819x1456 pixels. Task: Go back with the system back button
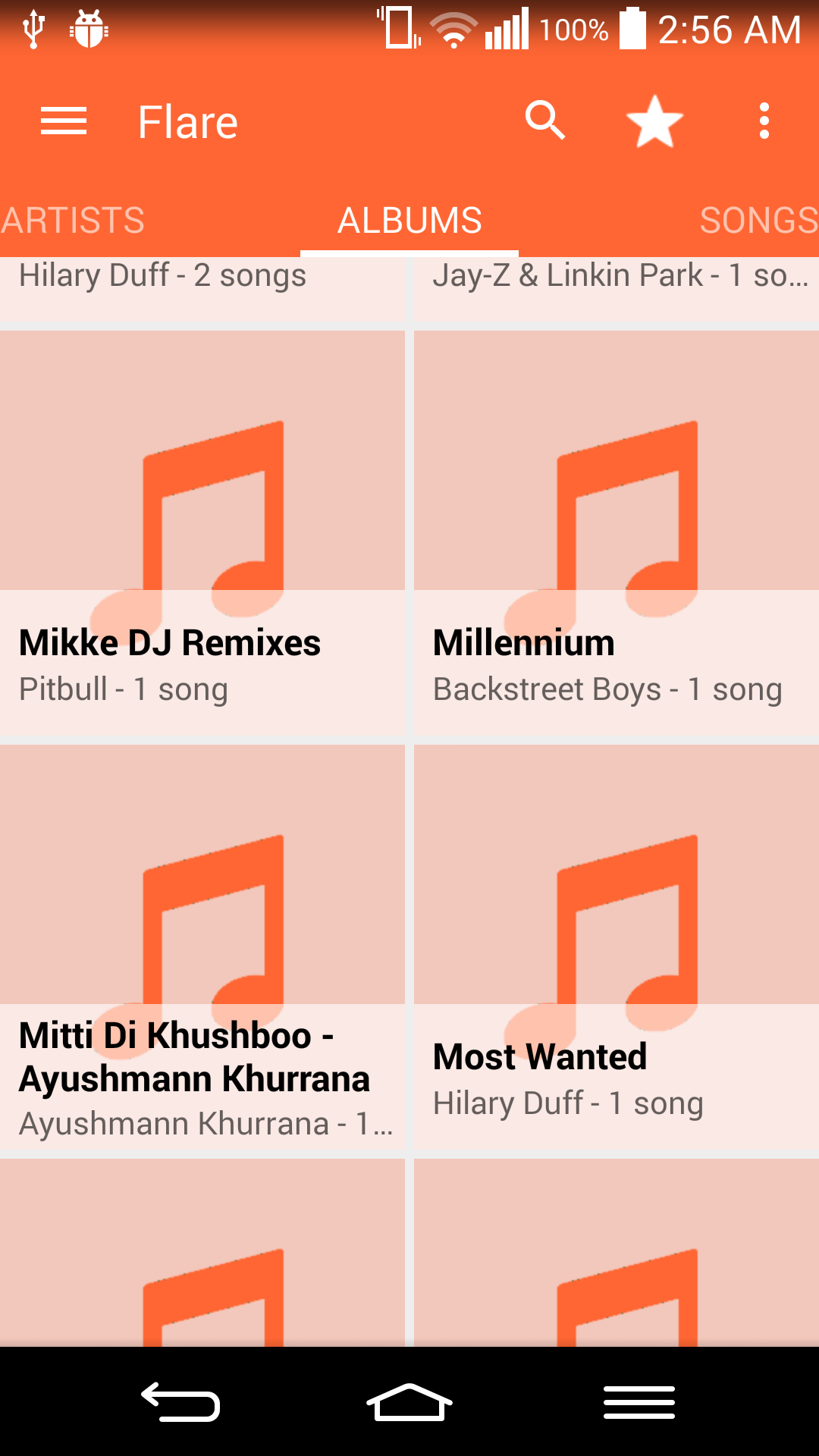(x=180, y=1401)
